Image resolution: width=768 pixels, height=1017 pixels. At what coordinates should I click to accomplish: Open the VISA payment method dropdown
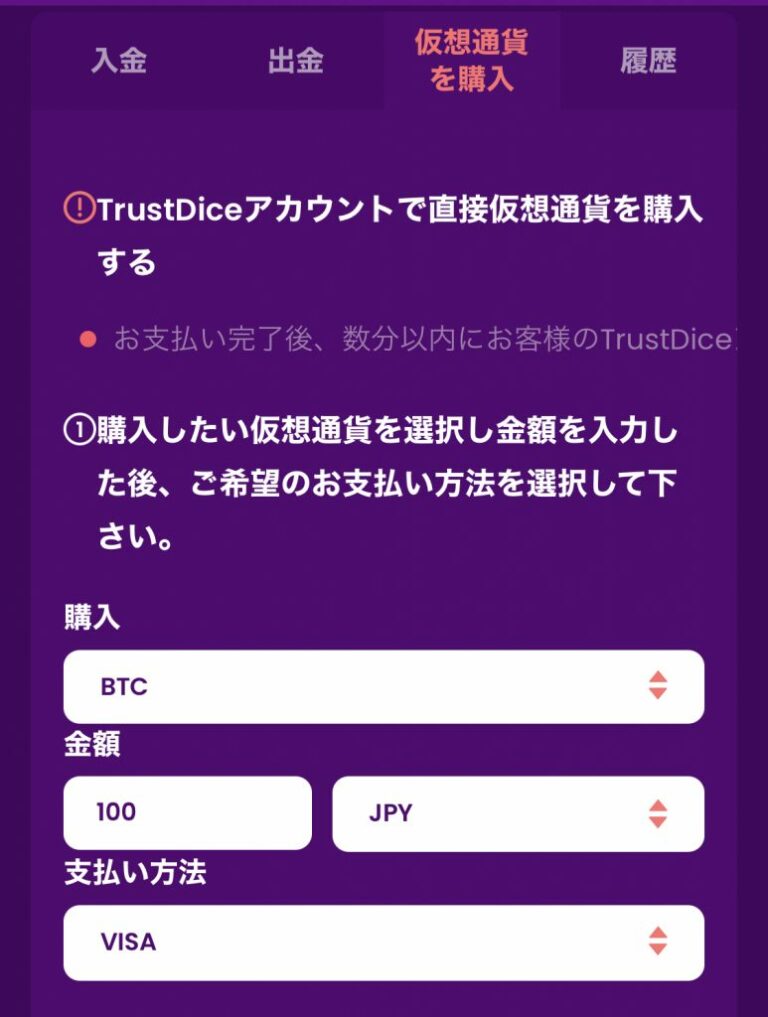pyautogui.click(x=383, y=942)
